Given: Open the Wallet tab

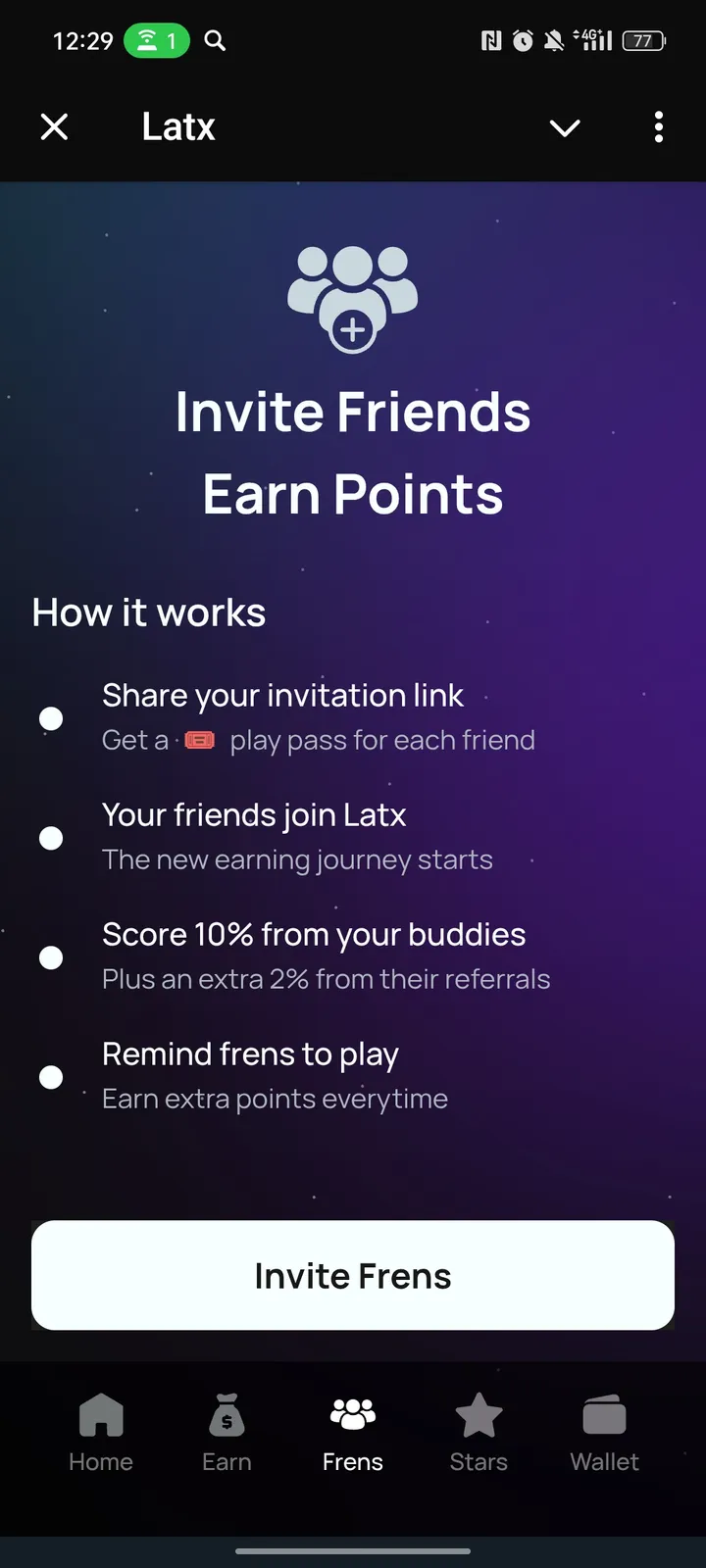Looking at the screenshot, I should pos(604,1434).
